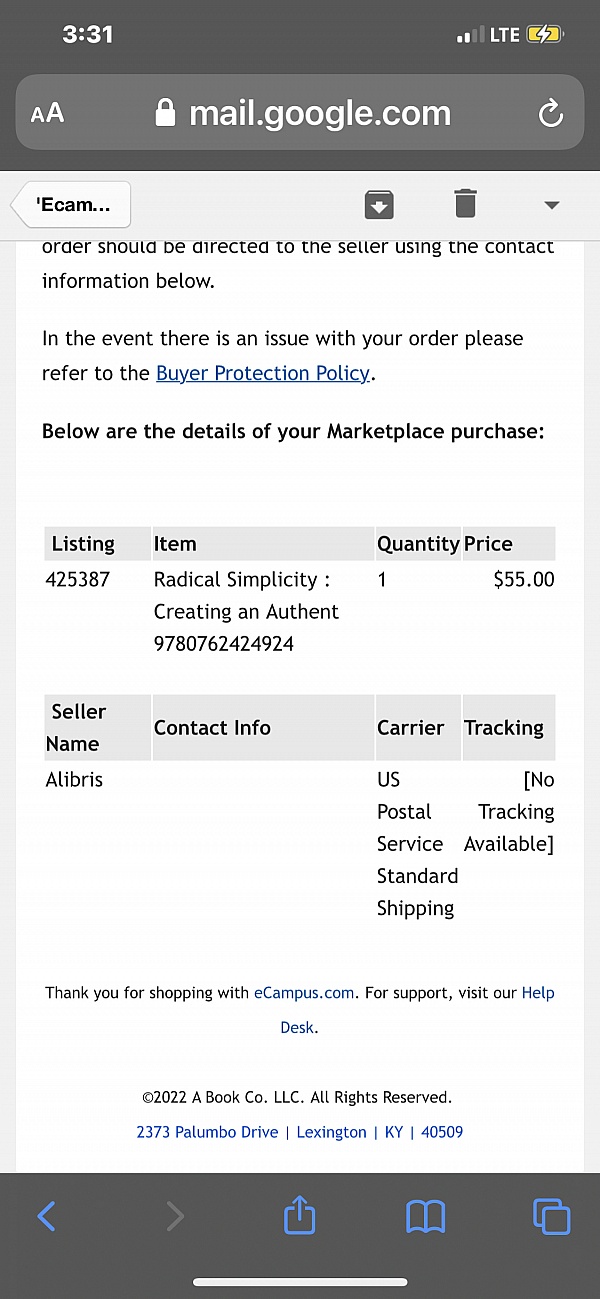The height and width of the screenshot is (1299, 600).
Task: Open the 2373 Palumbo Drive address link
Action: [207, 1132]
